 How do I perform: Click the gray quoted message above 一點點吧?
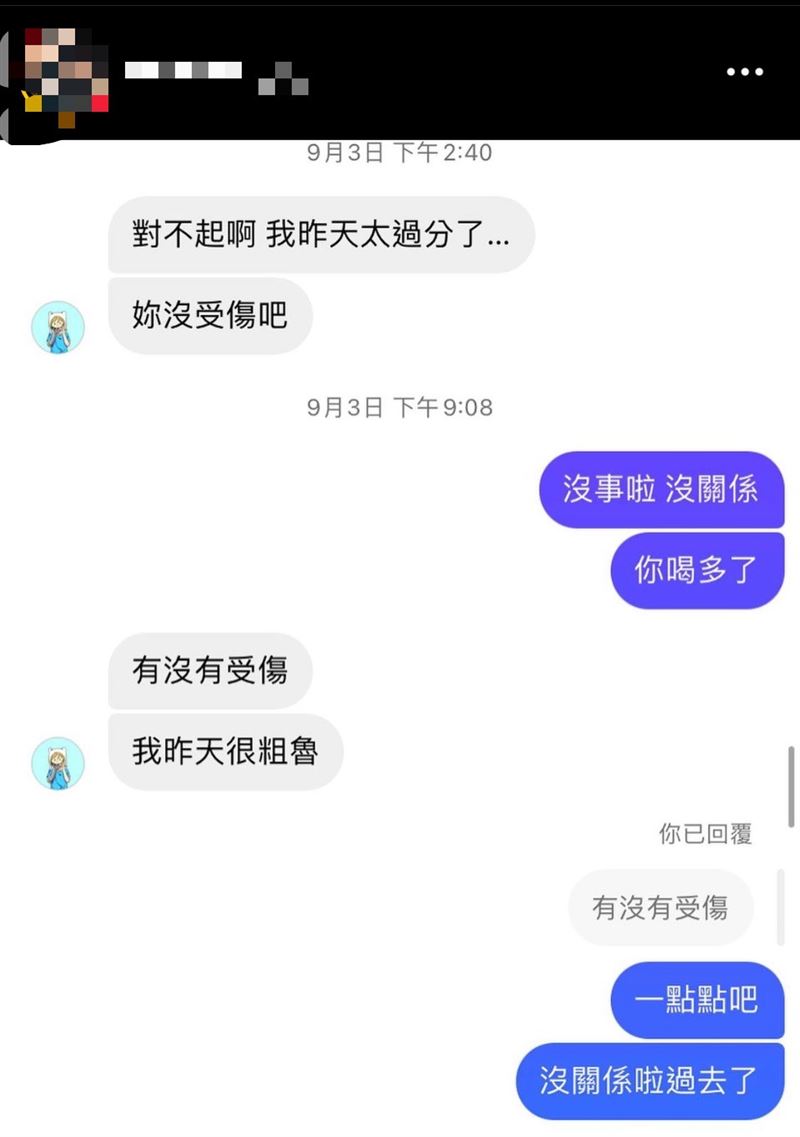[660, 907]
